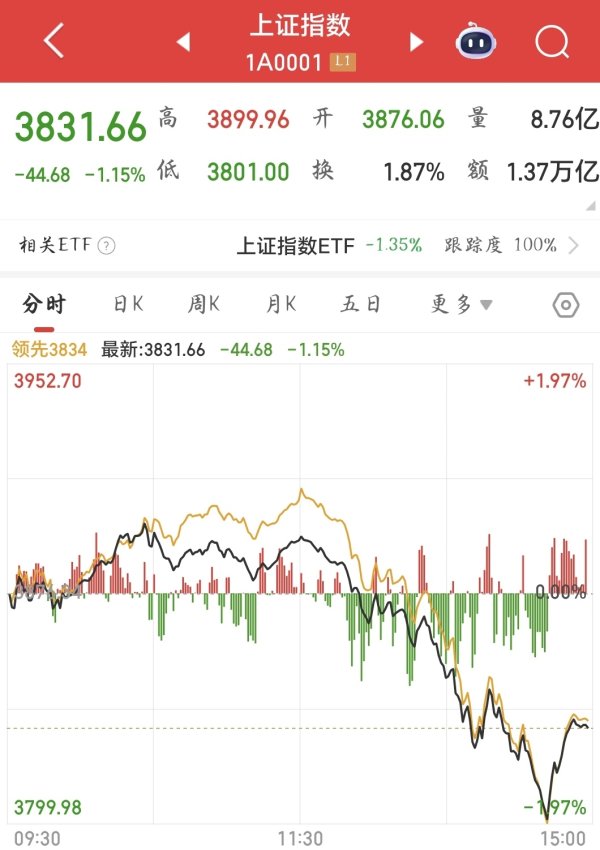
Task: Go back using the header arrow
Action: 54,41
